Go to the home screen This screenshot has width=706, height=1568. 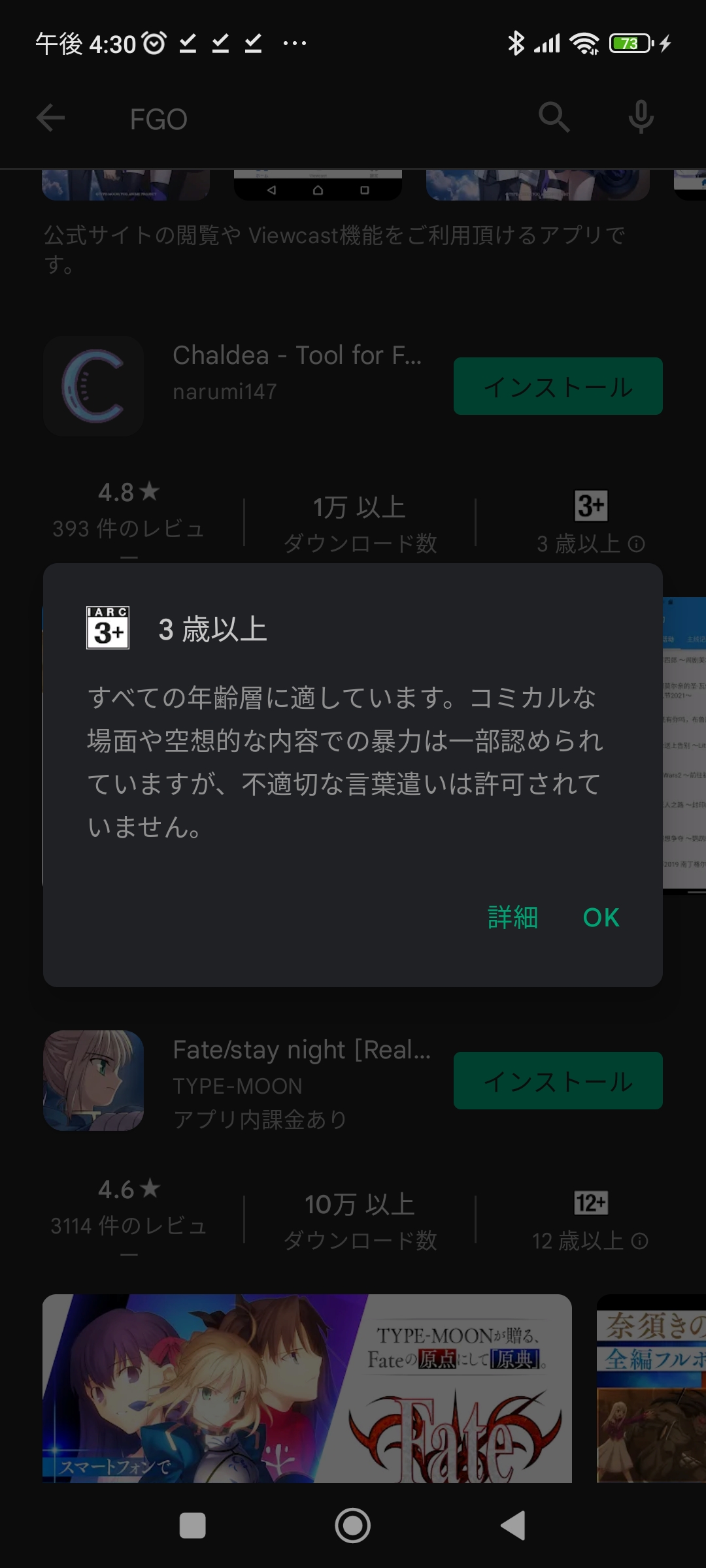point(353,1526)
